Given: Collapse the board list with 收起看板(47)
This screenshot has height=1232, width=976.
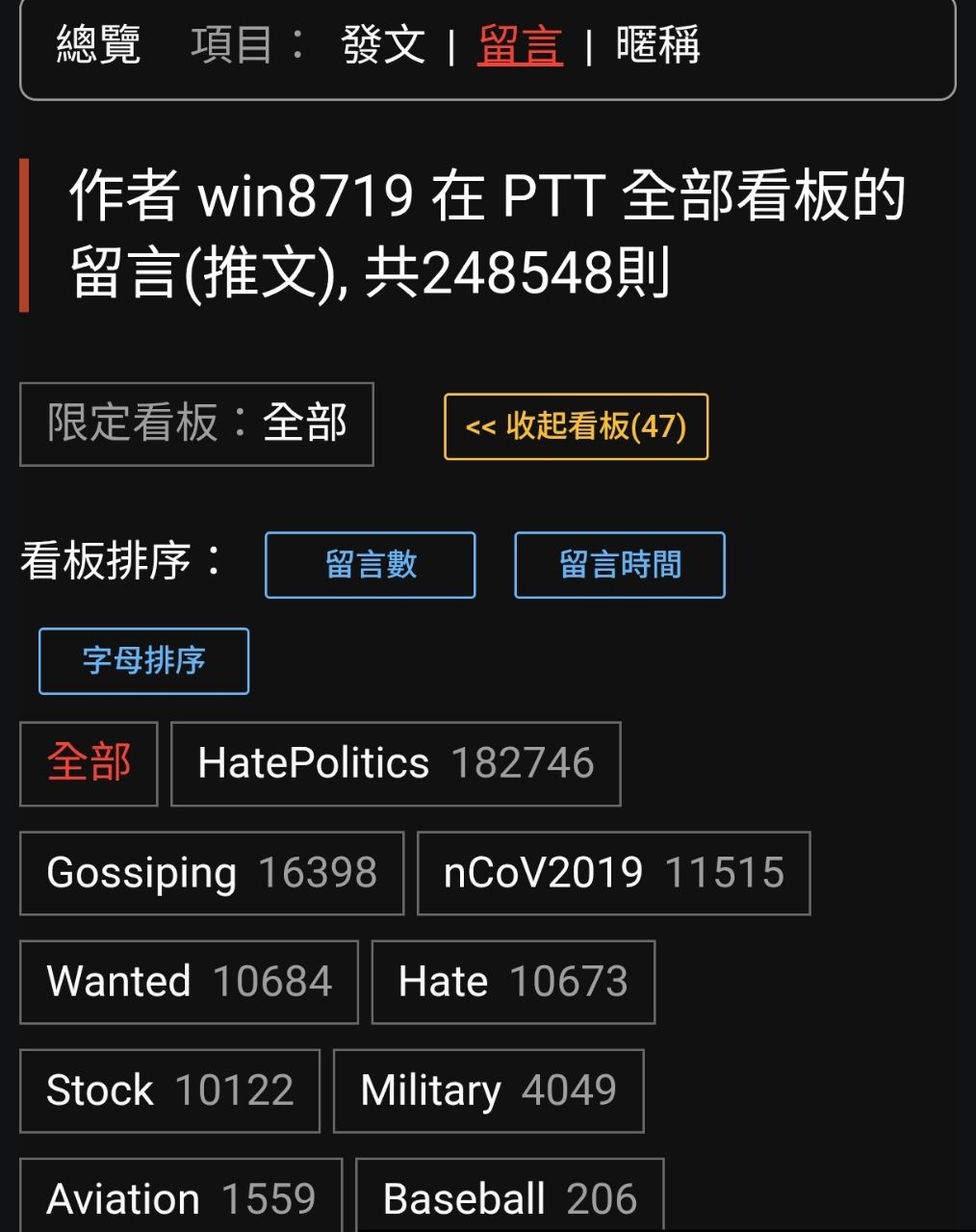Looking at the screenshot, I should [x=576, y=426].
